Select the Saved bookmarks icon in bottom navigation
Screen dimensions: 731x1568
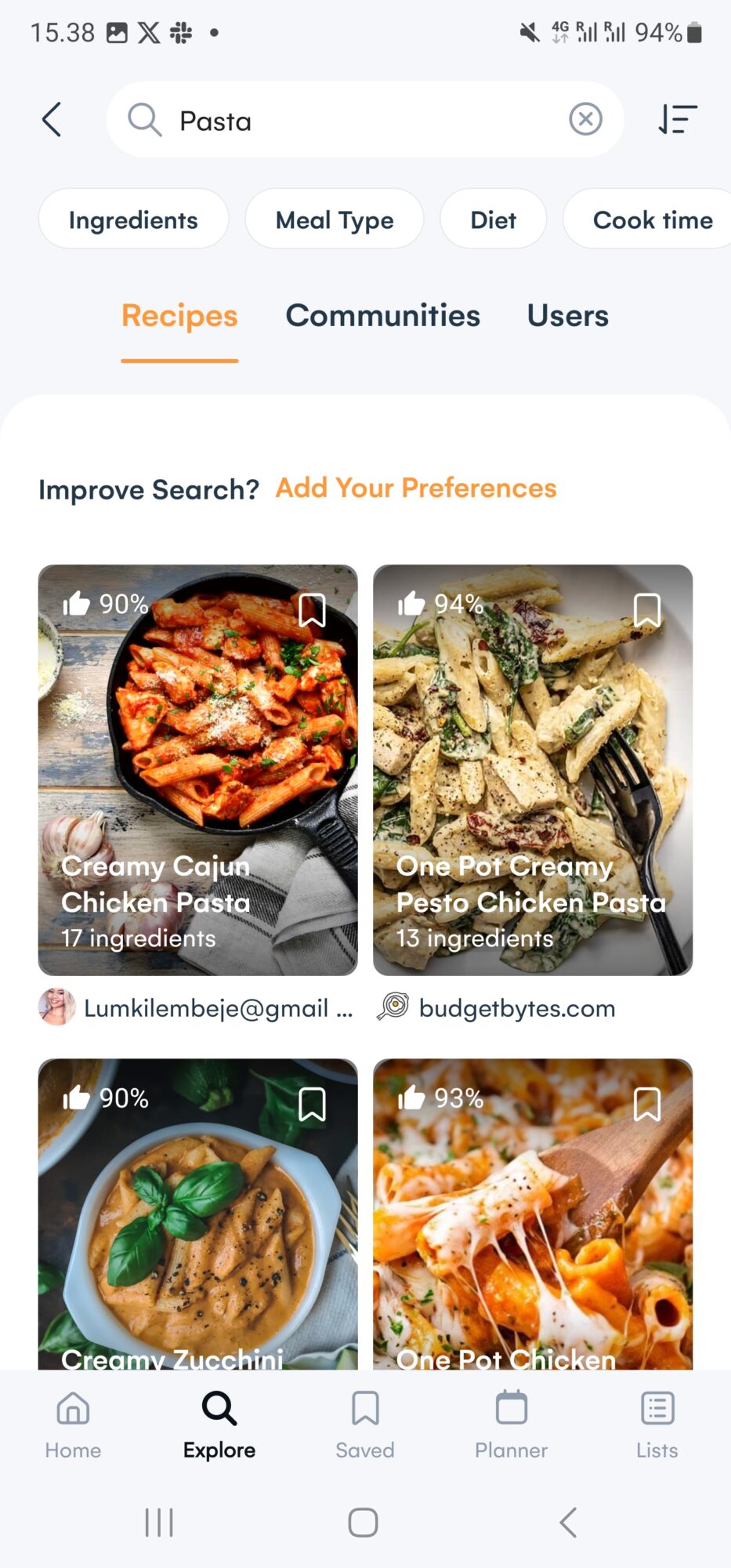pos(364,1407)
